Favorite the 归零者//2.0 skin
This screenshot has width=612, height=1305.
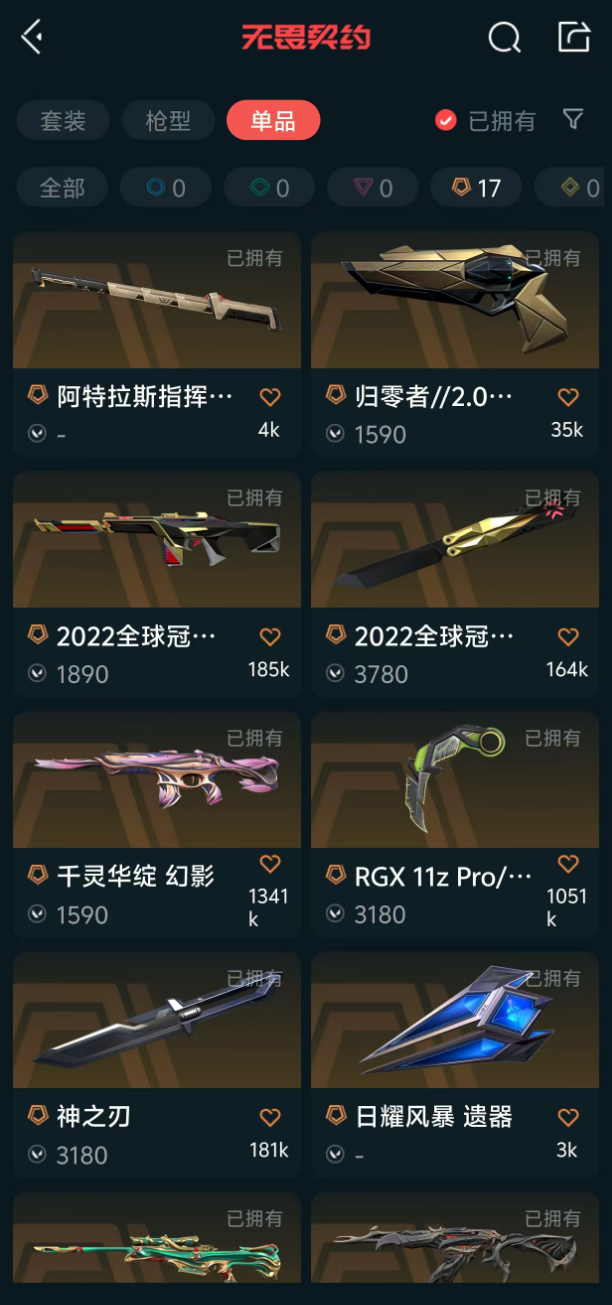coord(568,398)
